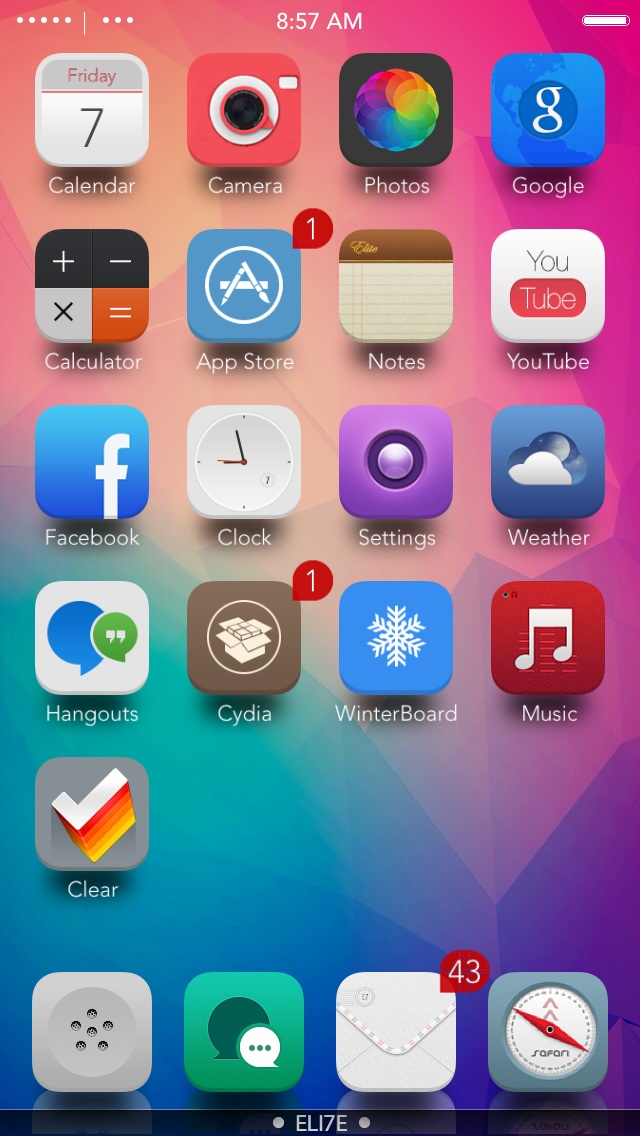Open Mail with 43 unread badge
This screenshot has height=1136, width=640.
pyautogui.click(x=396, y=1032)
